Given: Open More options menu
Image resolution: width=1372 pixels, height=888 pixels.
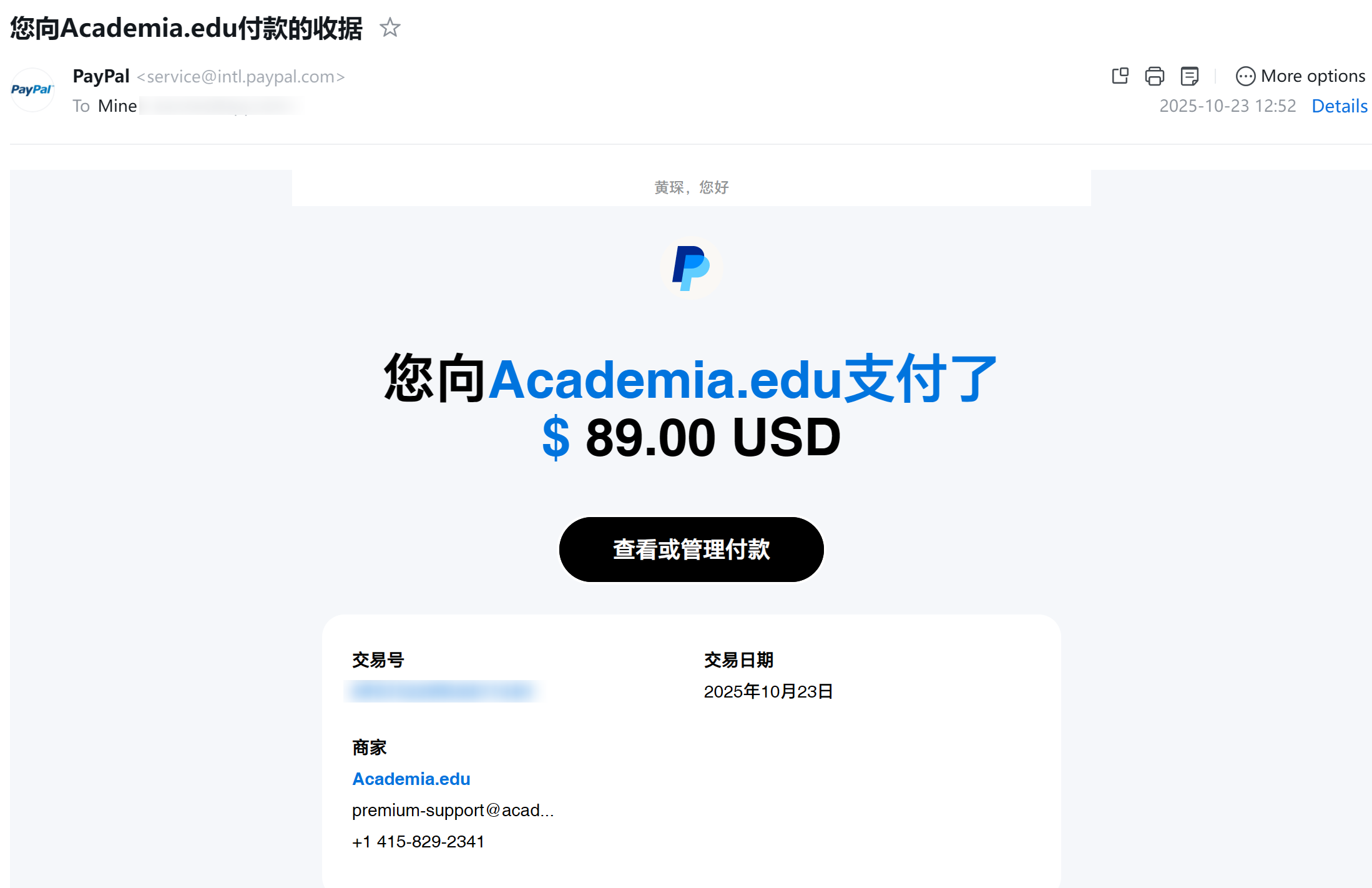Looking at the screenshot, I should (x=1300, y=76).
